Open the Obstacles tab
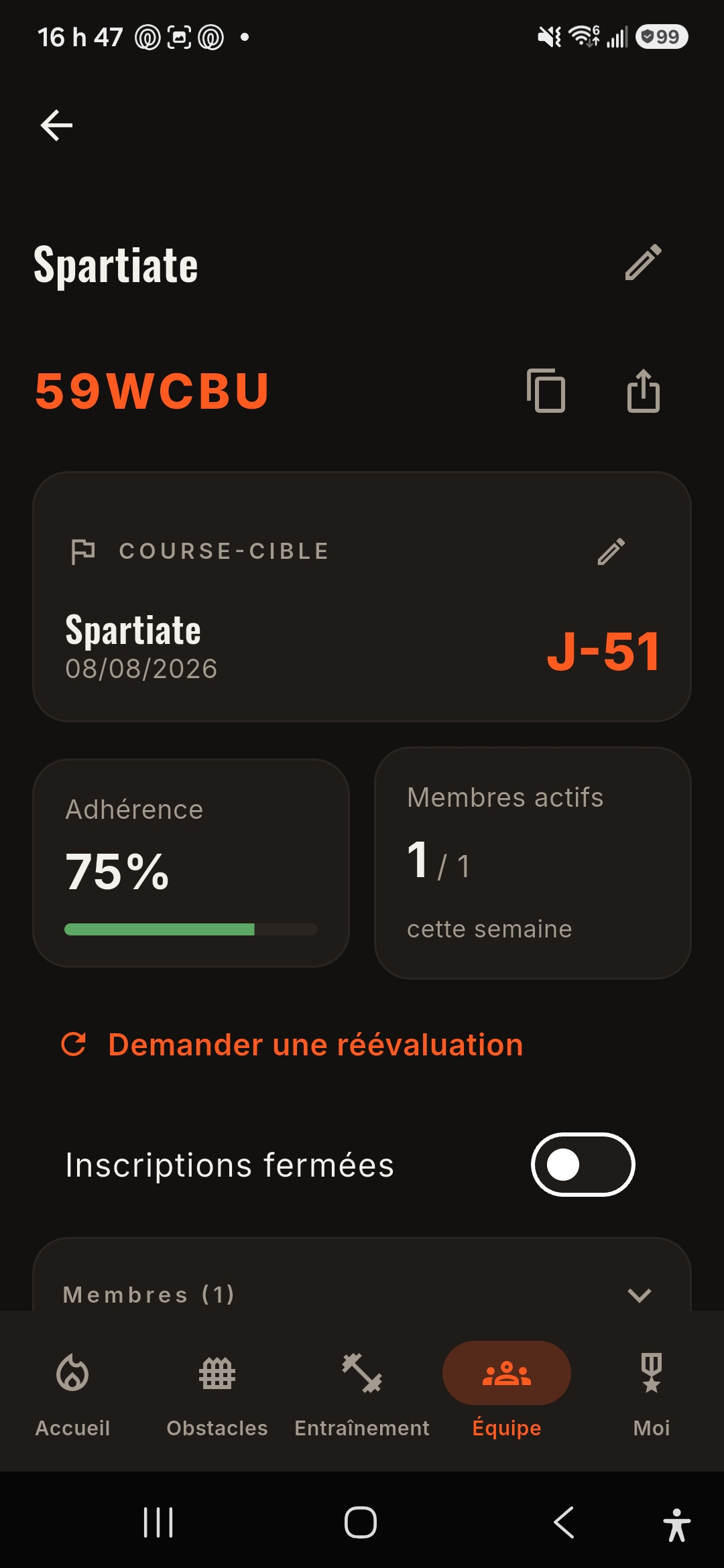 click(x=217, y=1391)
